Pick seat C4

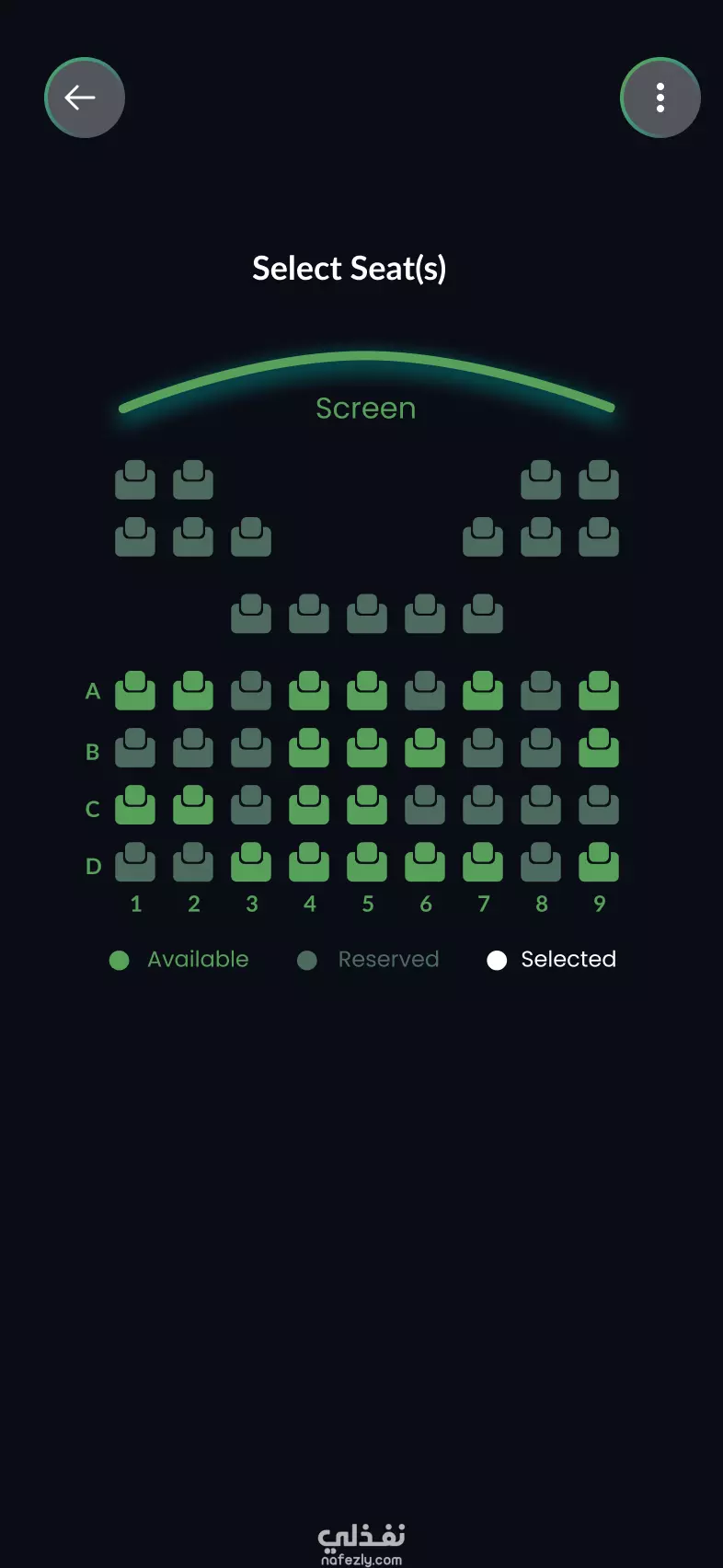pyautogui.click(x=309, y=805)
